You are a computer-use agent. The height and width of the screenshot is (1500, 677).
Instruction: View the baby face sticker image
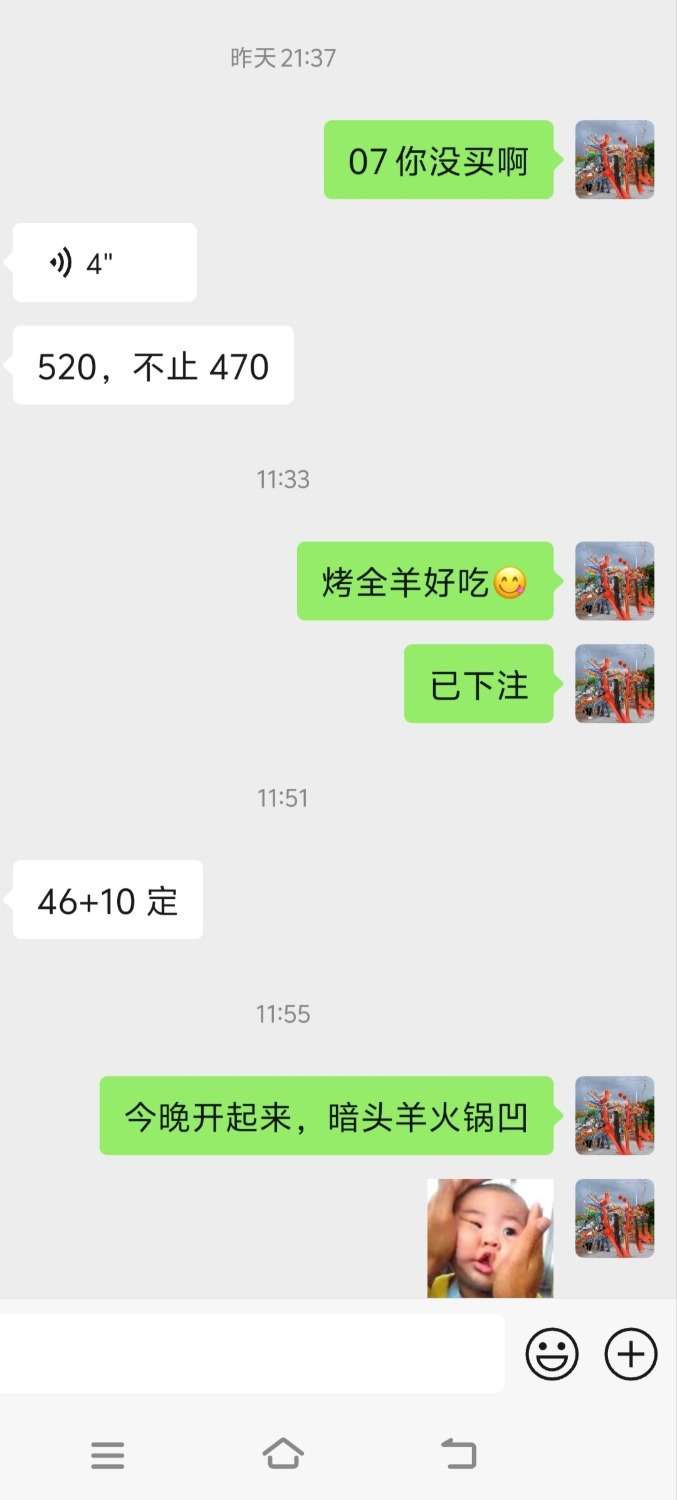point(490,1238)
